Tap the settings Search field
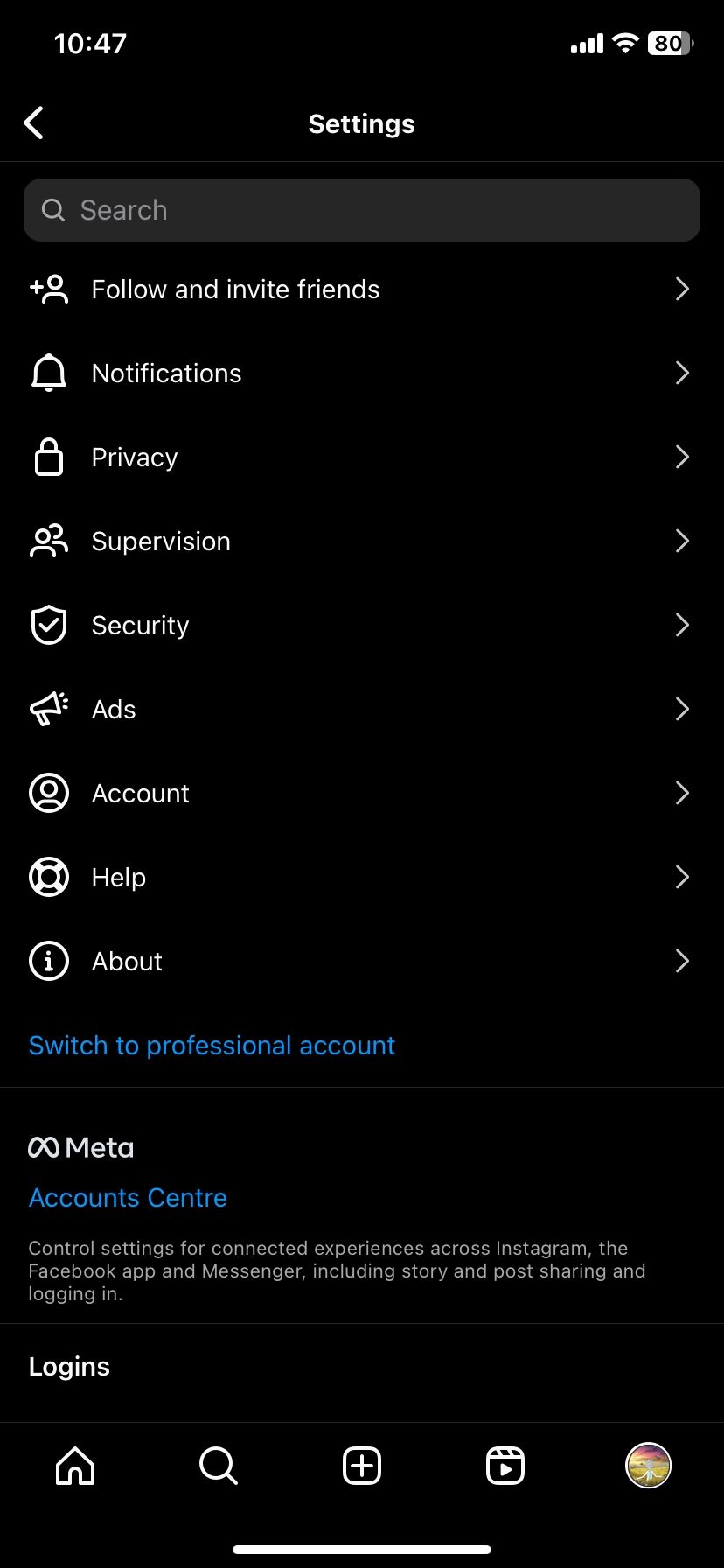The width and height of the screenshot is (724, 1568). tap(362, 210)
